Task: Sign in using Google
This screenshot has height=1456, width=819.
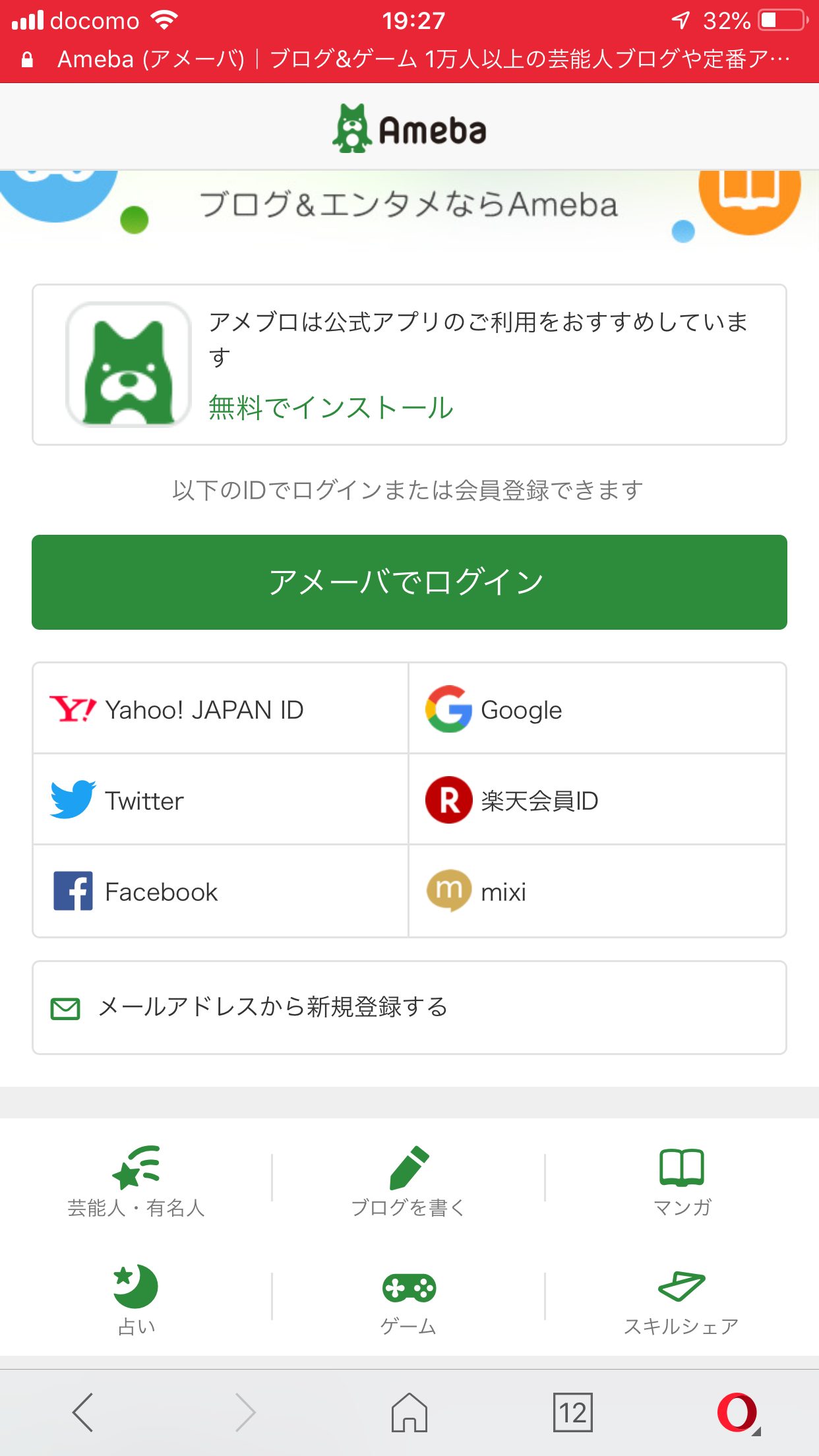Action: tap(597, 709)
